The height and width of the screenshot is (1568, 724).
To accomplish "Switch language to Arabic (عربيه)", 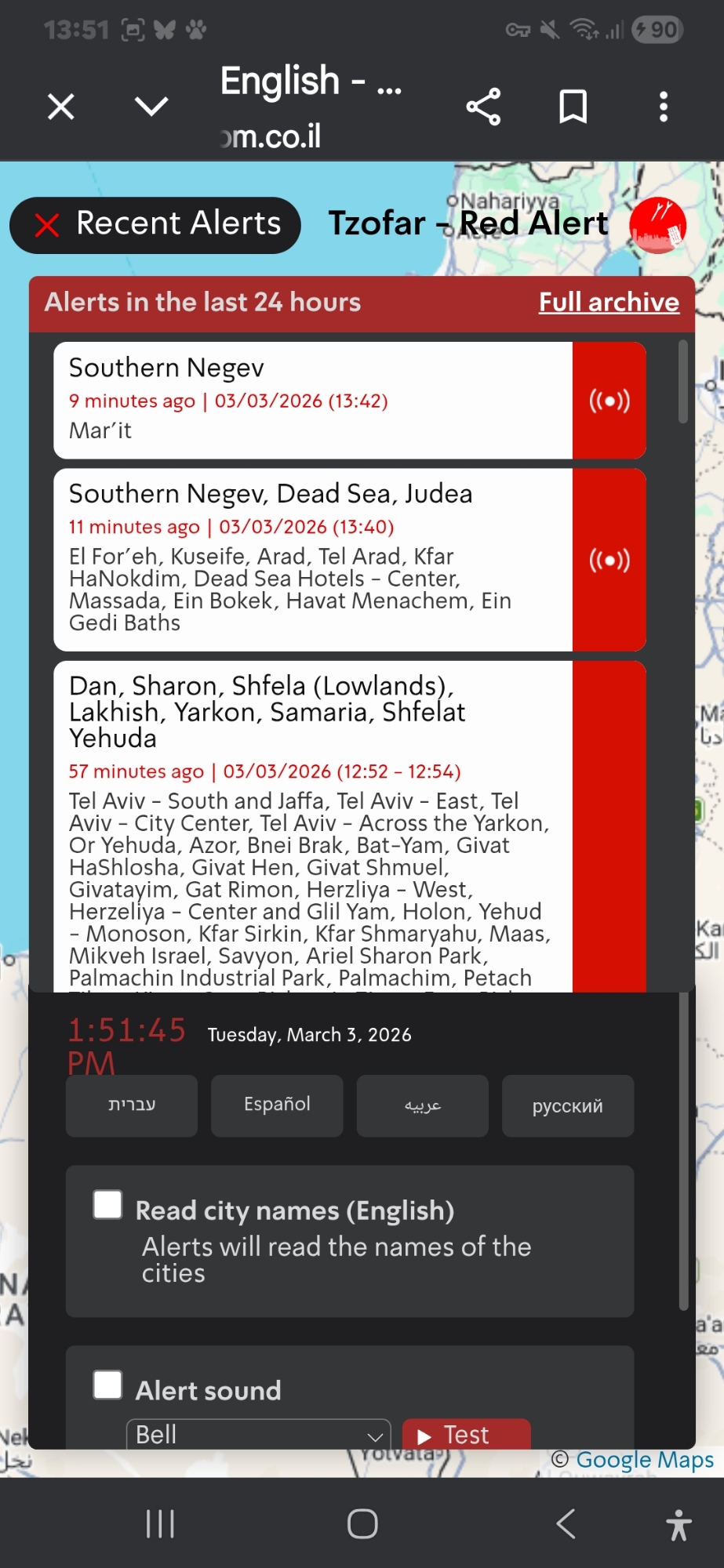I will click(x=422, y=1105).
